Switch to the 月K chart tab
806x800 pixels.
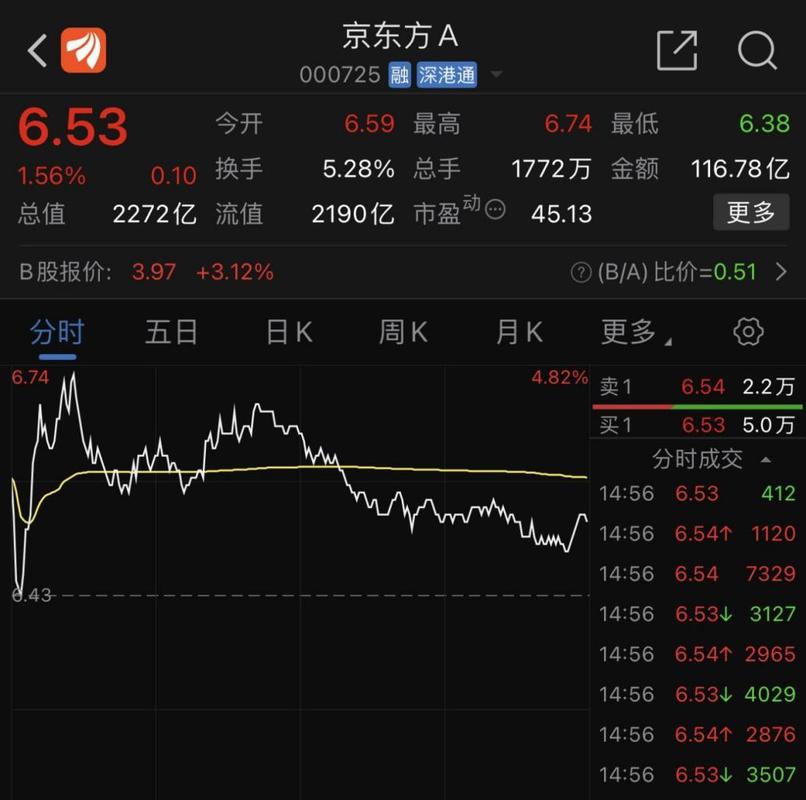pos(519,332)
